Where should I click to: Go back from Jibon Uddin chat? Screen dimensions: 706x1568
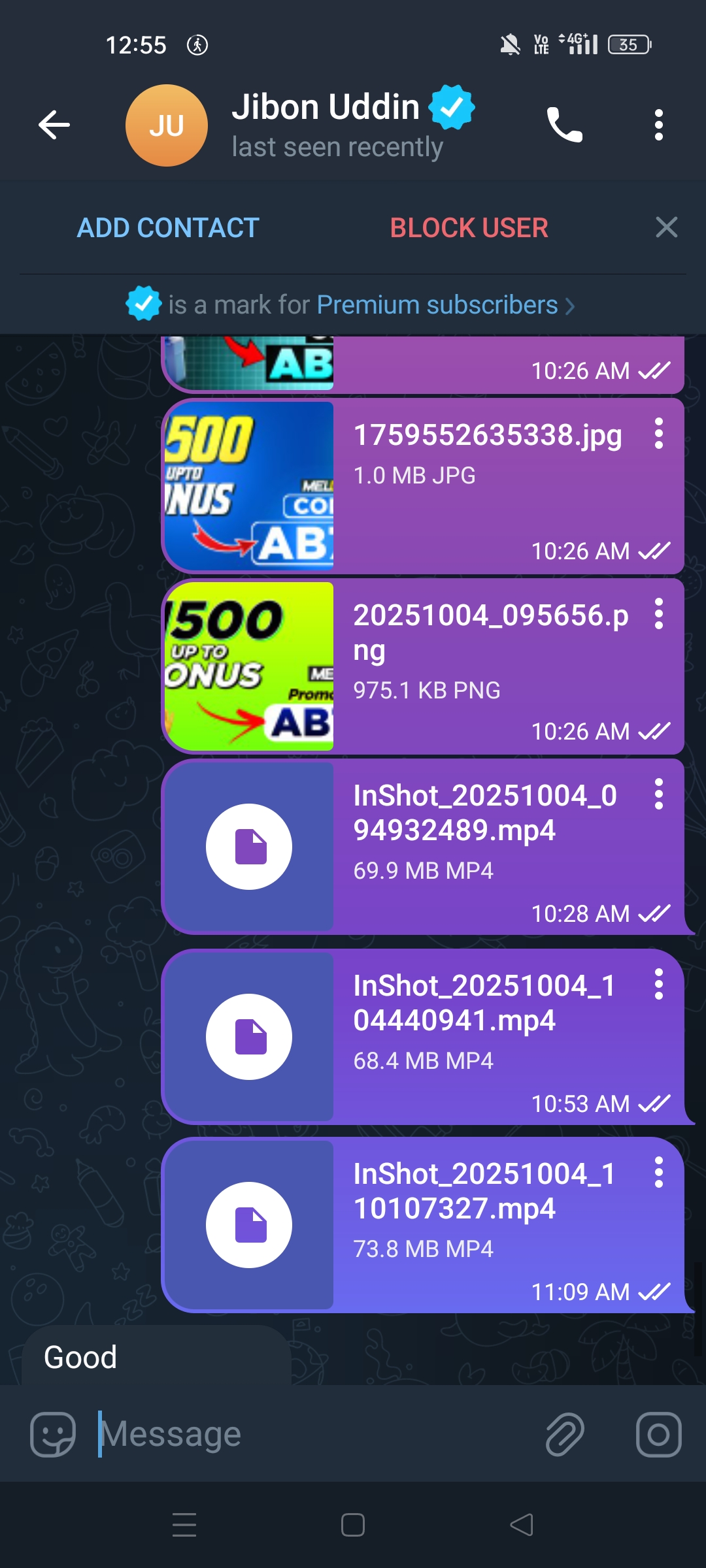pyautogui.click(x=54, y=125)
